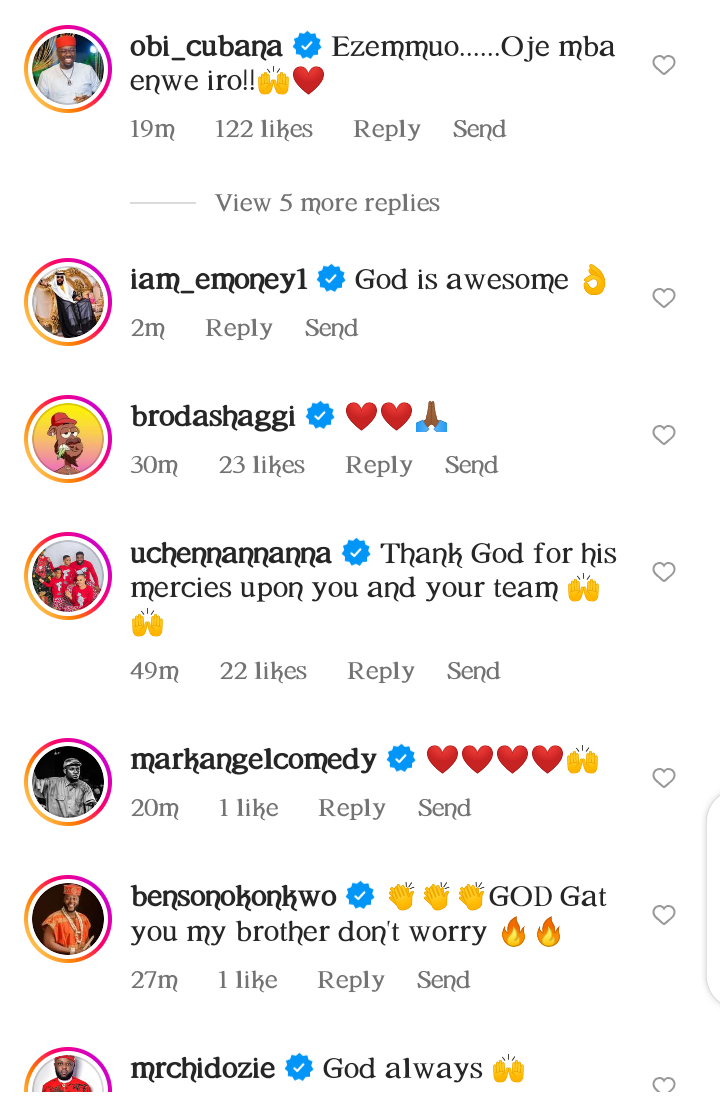720x1096 pixels.
Task: Like iam_emoney1's comment
Action: [664, 298]
